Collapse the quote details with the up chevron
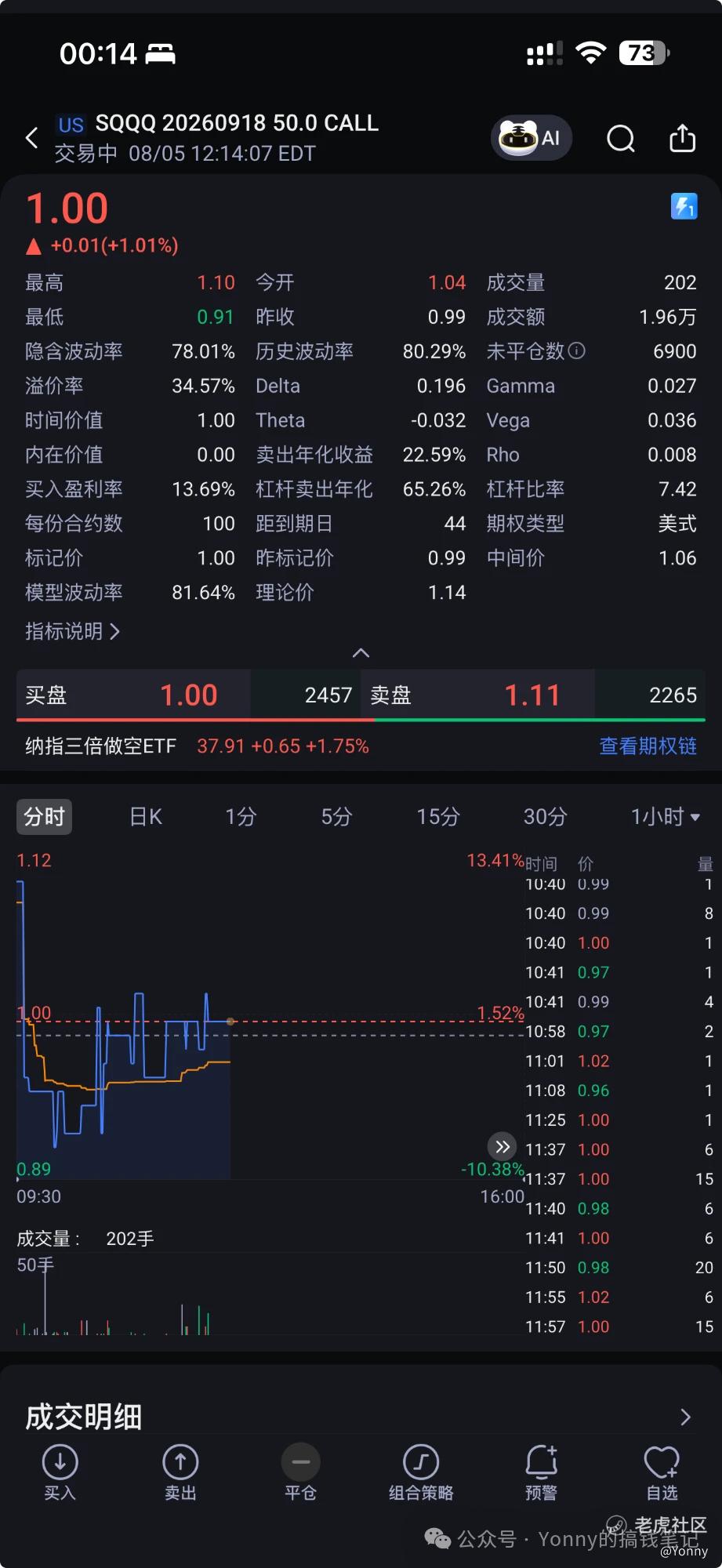This screenshot has width=722, height=1568. coord(361,652)
